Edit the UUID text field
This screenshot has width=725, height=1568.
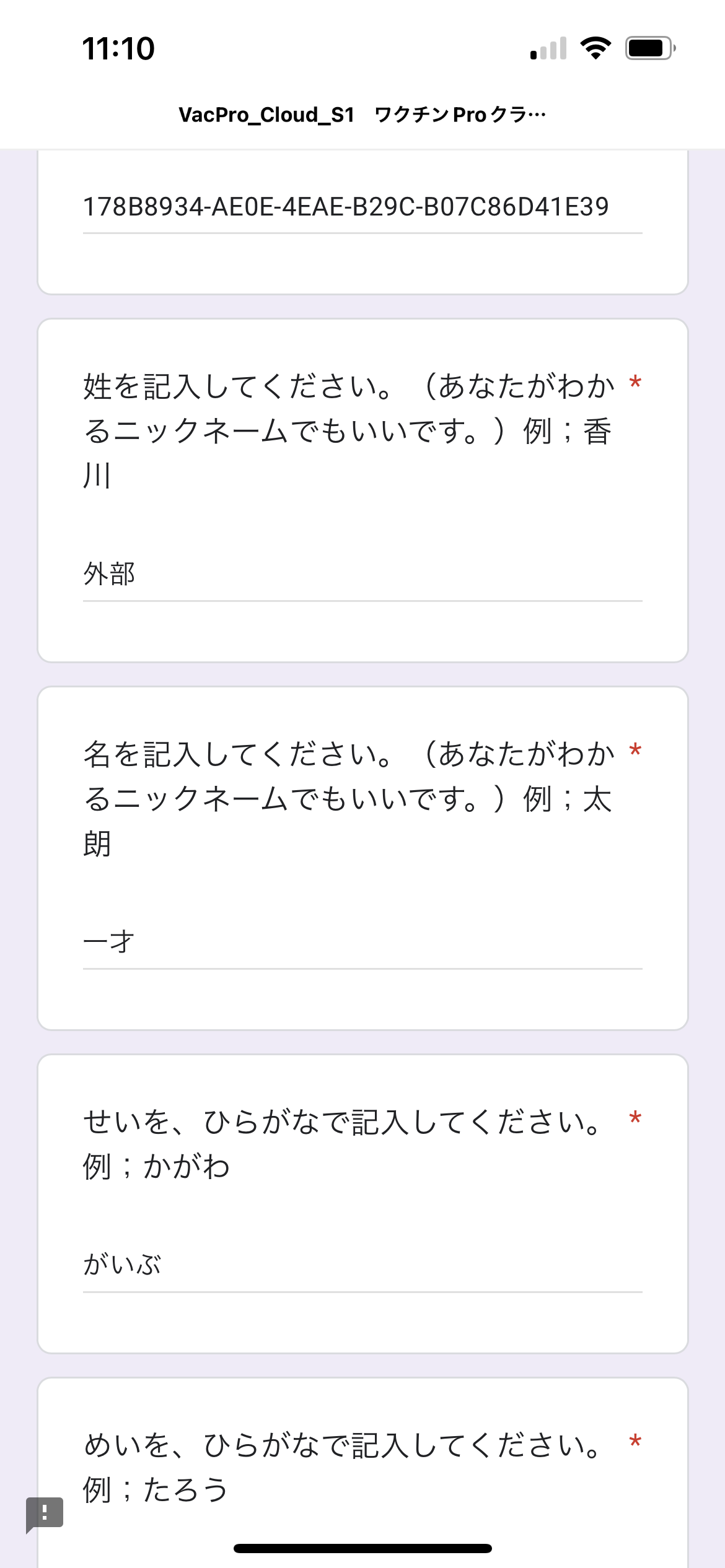[x=362, y=207]
